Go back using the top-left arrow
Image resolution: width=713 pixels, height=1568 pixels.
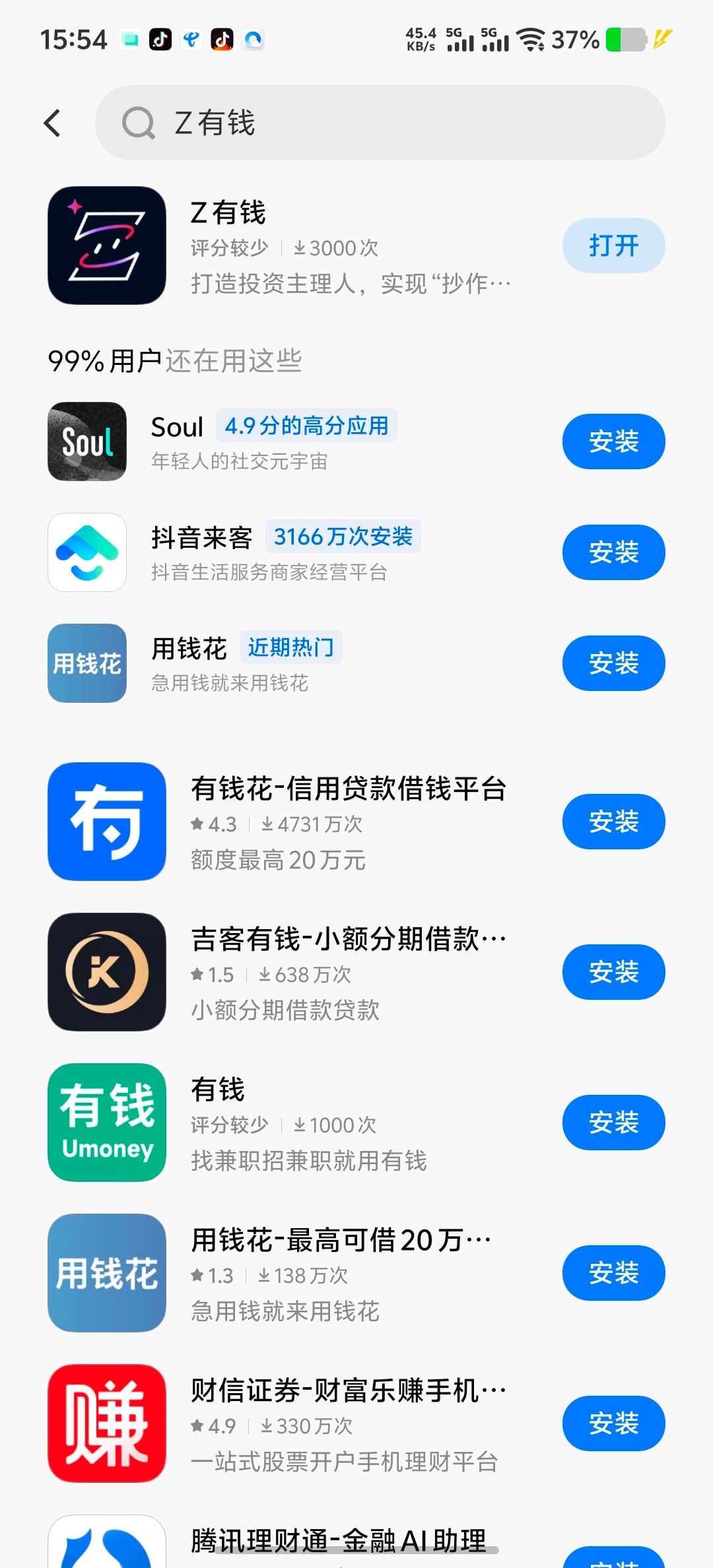[x=53, y=123]
